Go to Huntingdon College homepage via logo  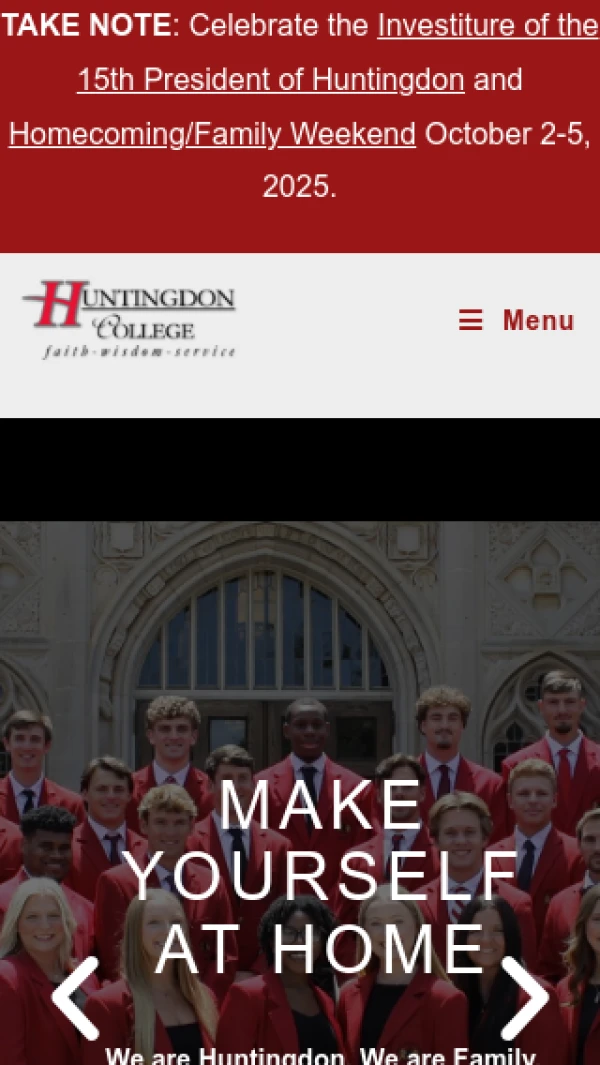click(130, 319)
